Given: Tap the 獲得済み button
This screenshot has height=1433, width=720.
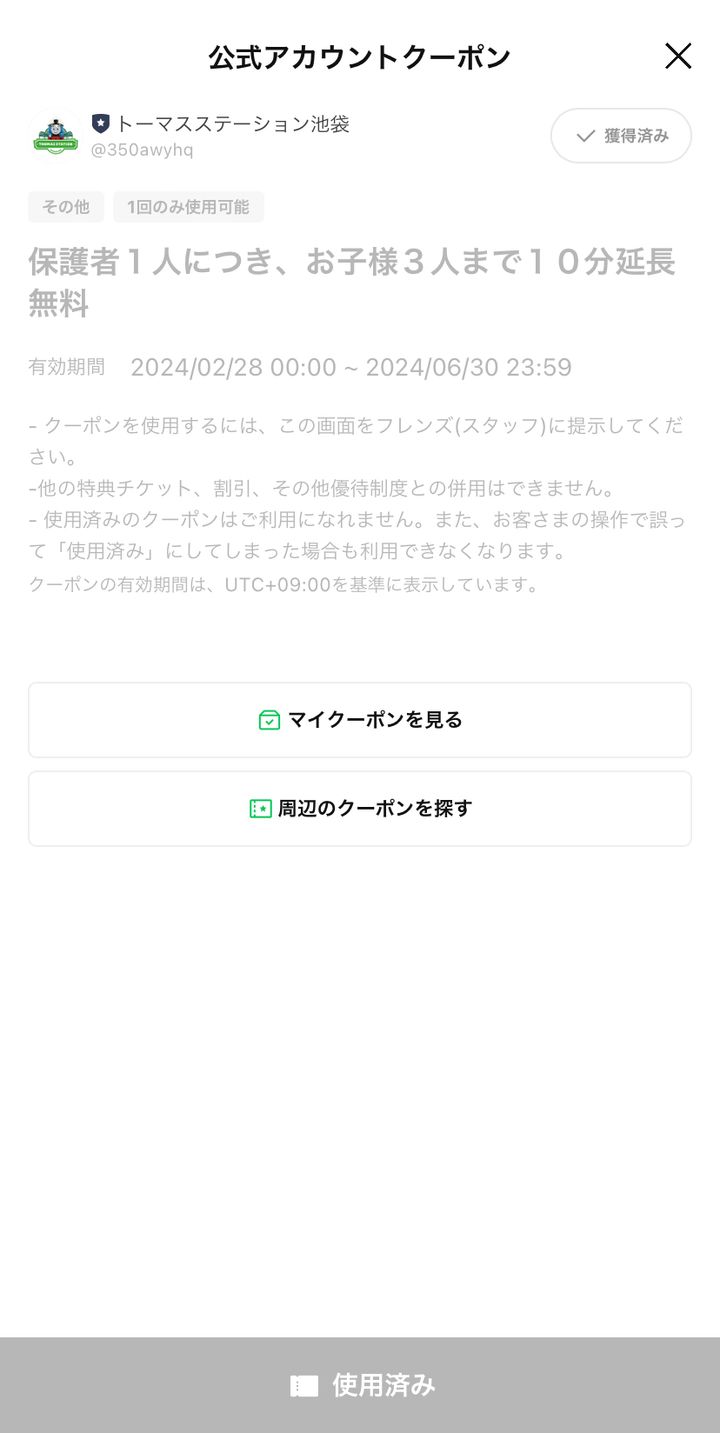Looking at the screenshot, I should point(620,136).
